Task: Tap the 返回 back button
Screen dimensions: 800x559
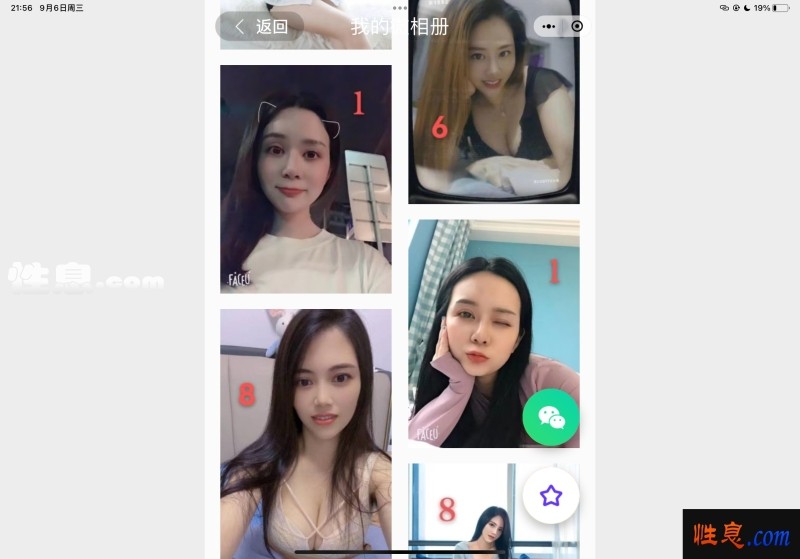Action: point(260,27)
